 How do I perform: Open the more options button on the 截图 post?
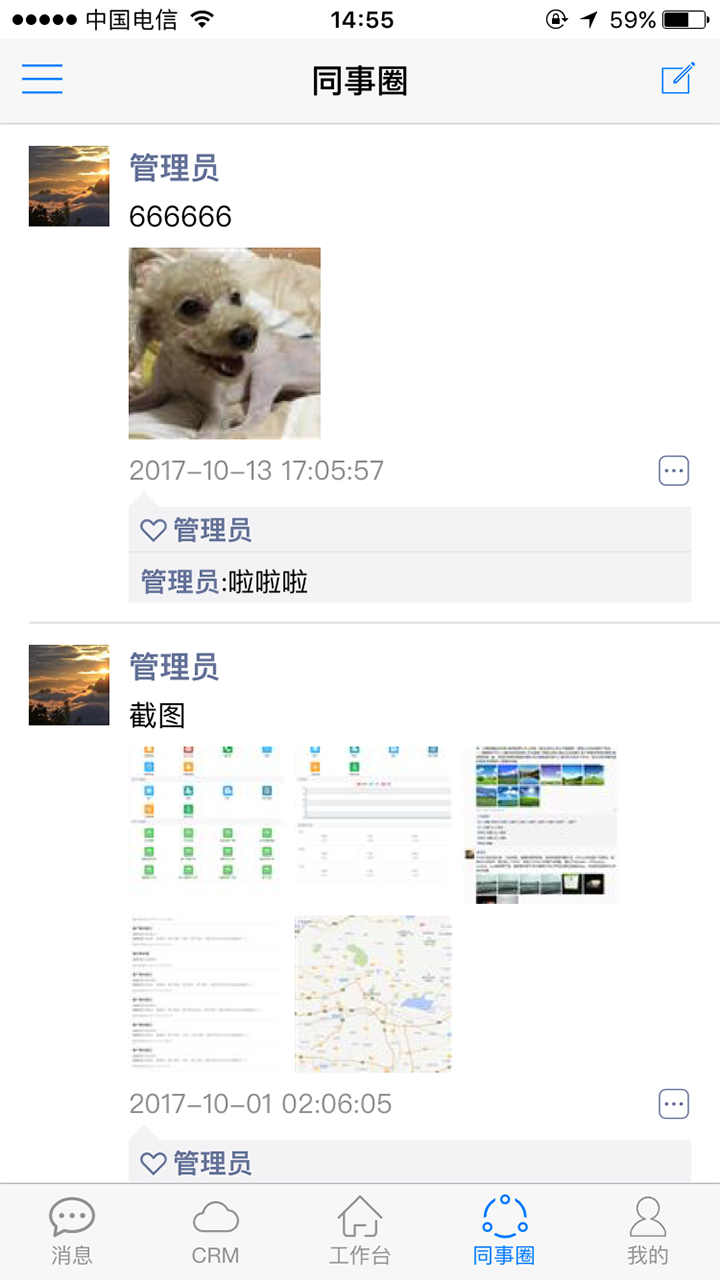[674, 1104]
